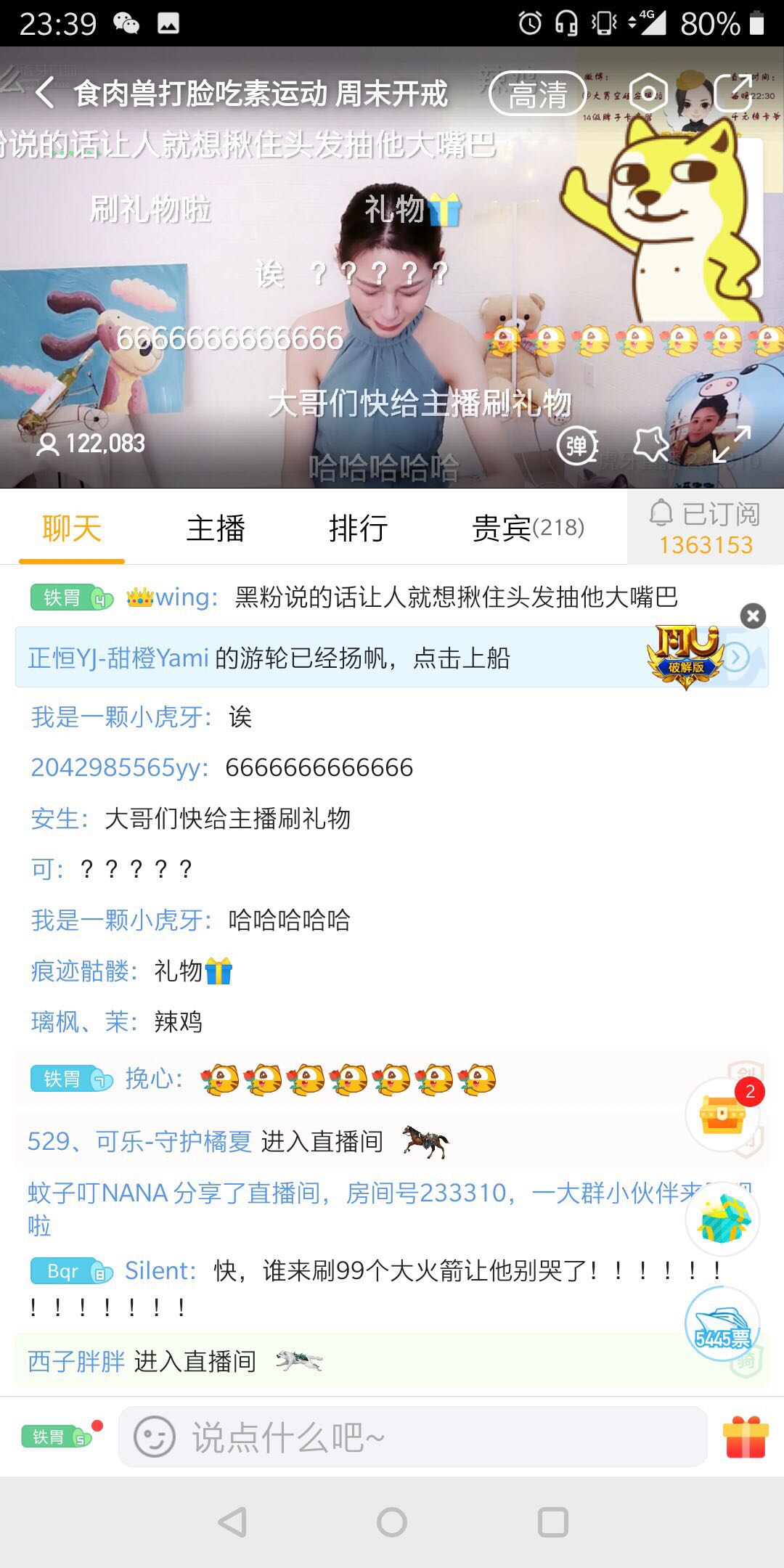Open the hexagon settings icon

tap(648, 94)
